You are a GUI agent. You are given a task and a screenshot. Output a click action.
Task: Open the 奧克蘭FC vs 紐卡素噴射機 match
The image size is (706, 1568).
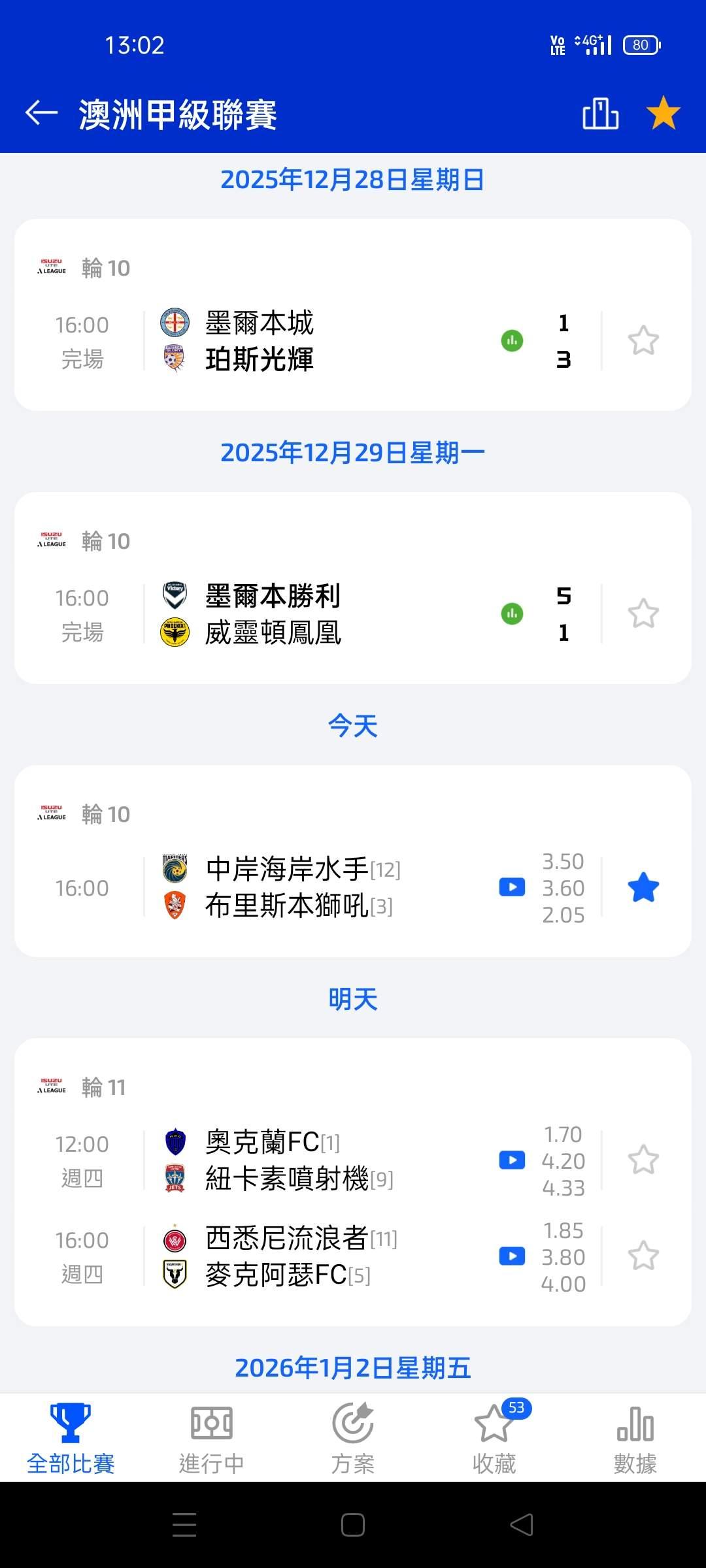[x=314, y=1160]
